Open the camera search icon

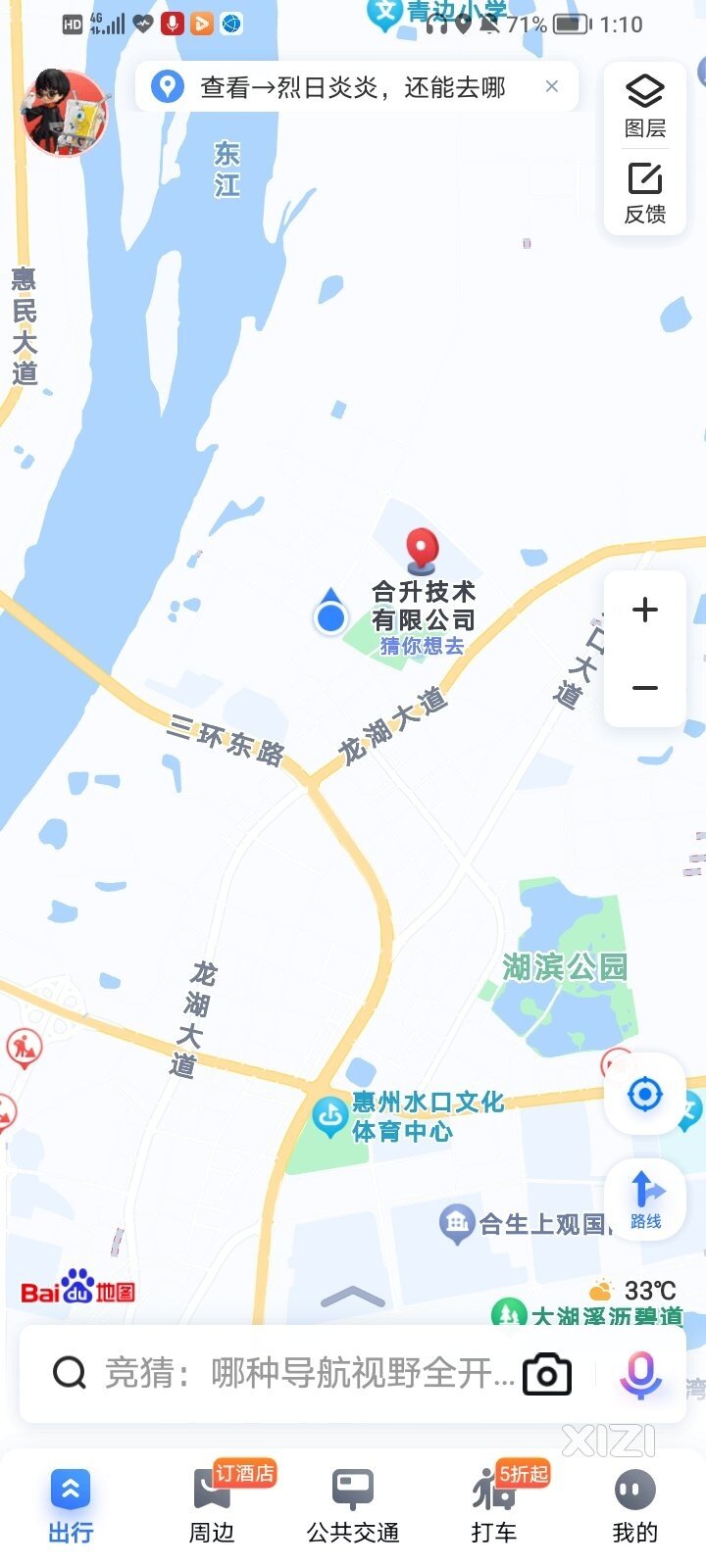547,1374
